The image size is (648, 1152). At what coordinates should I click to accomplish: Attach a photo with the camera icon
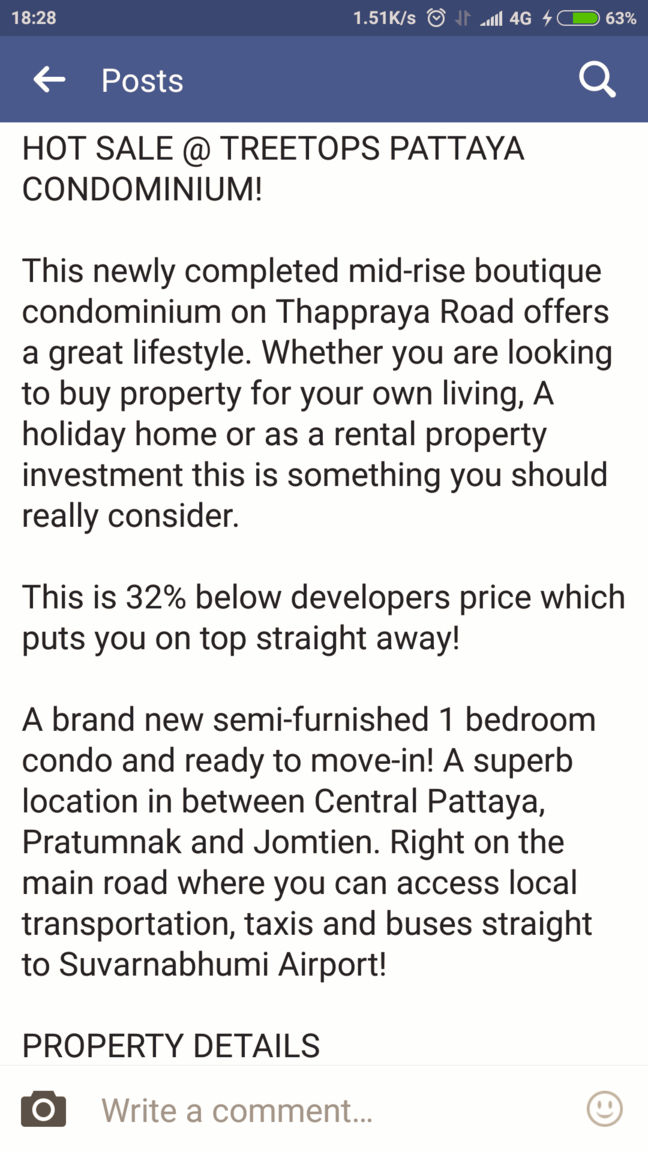[x=44, y=1109]
